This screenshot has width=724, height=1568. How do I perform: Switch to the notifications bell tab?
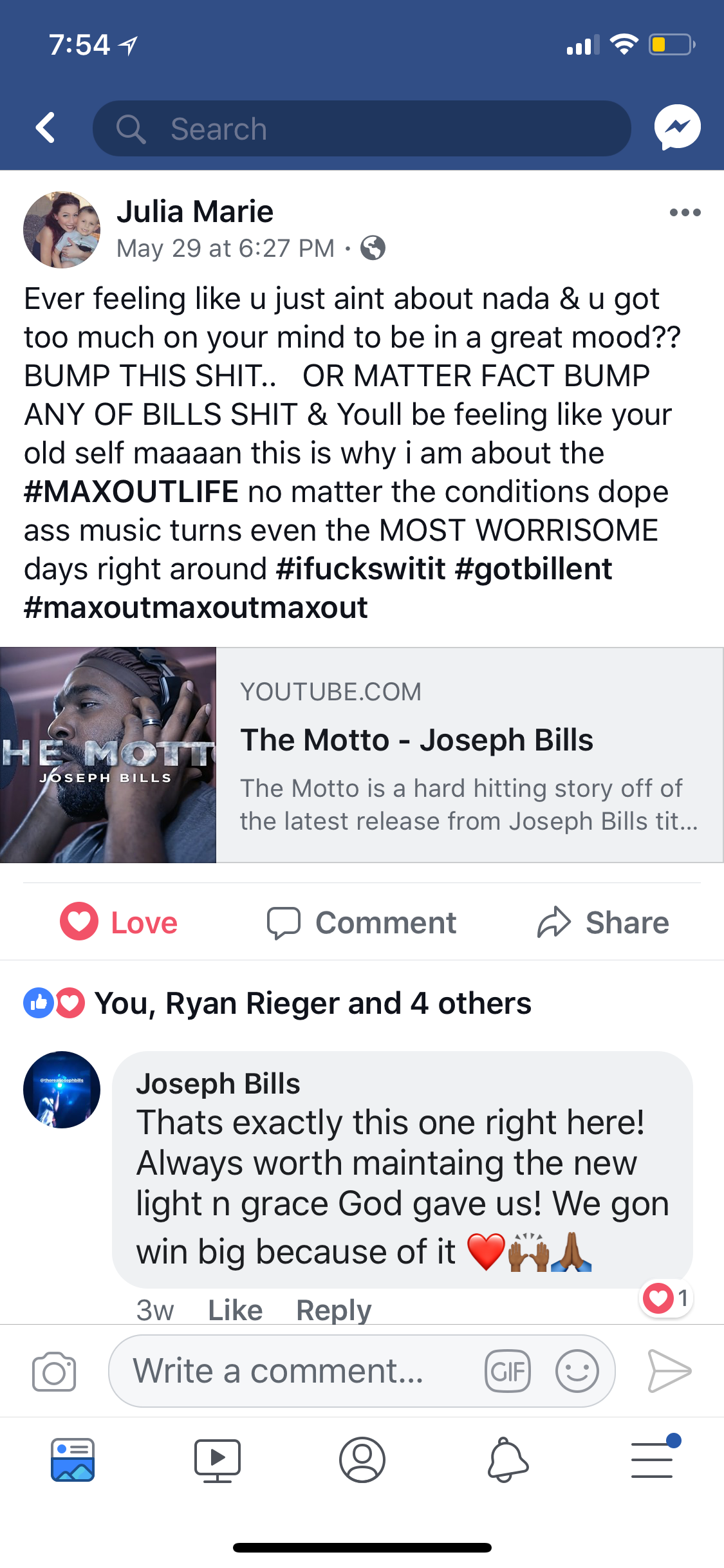pos(507,1460)
